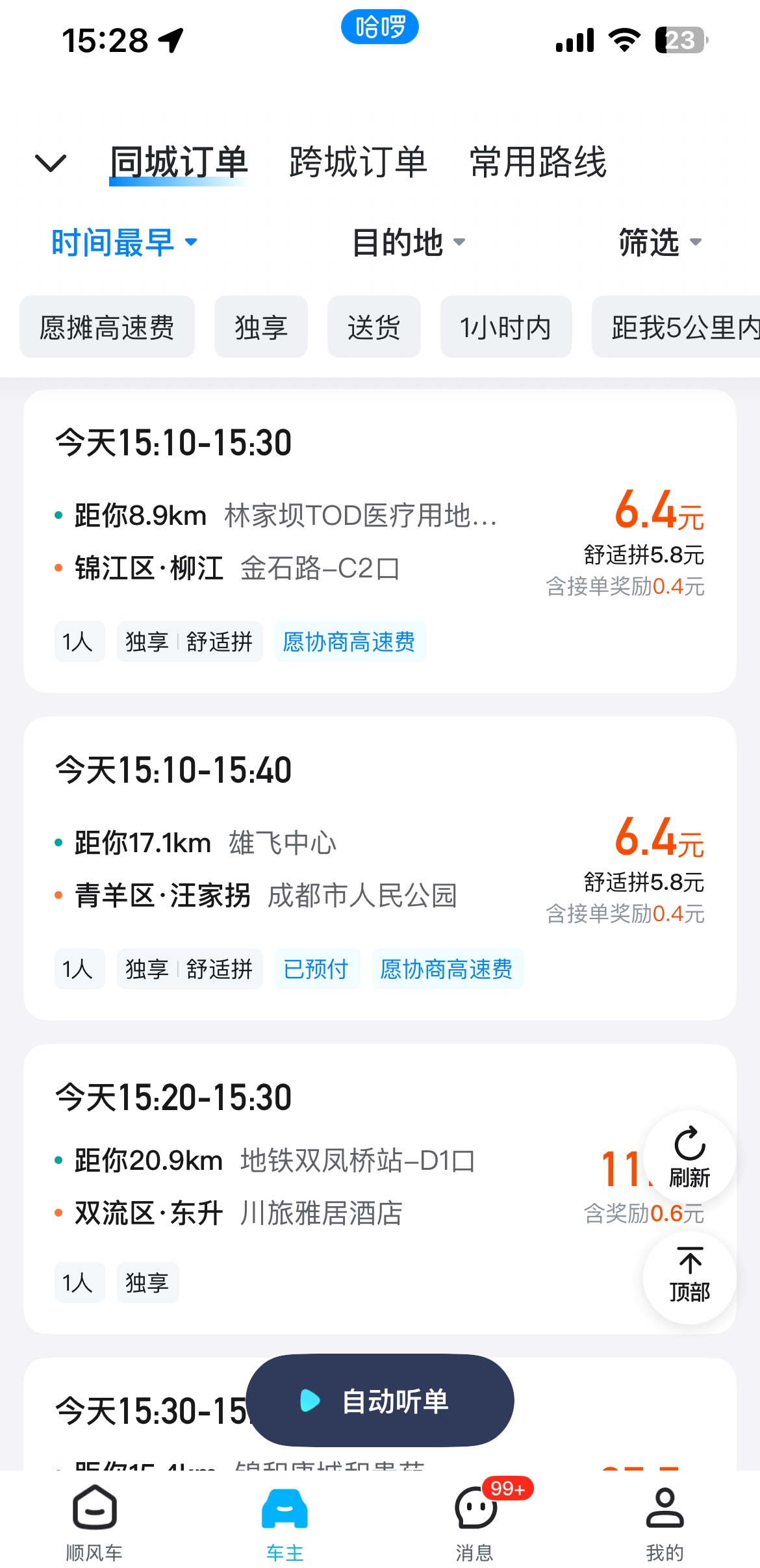Open the order to 锦江区·柳江 金石路-C2口
The image size is (760, 1568).
coord(380,541)
